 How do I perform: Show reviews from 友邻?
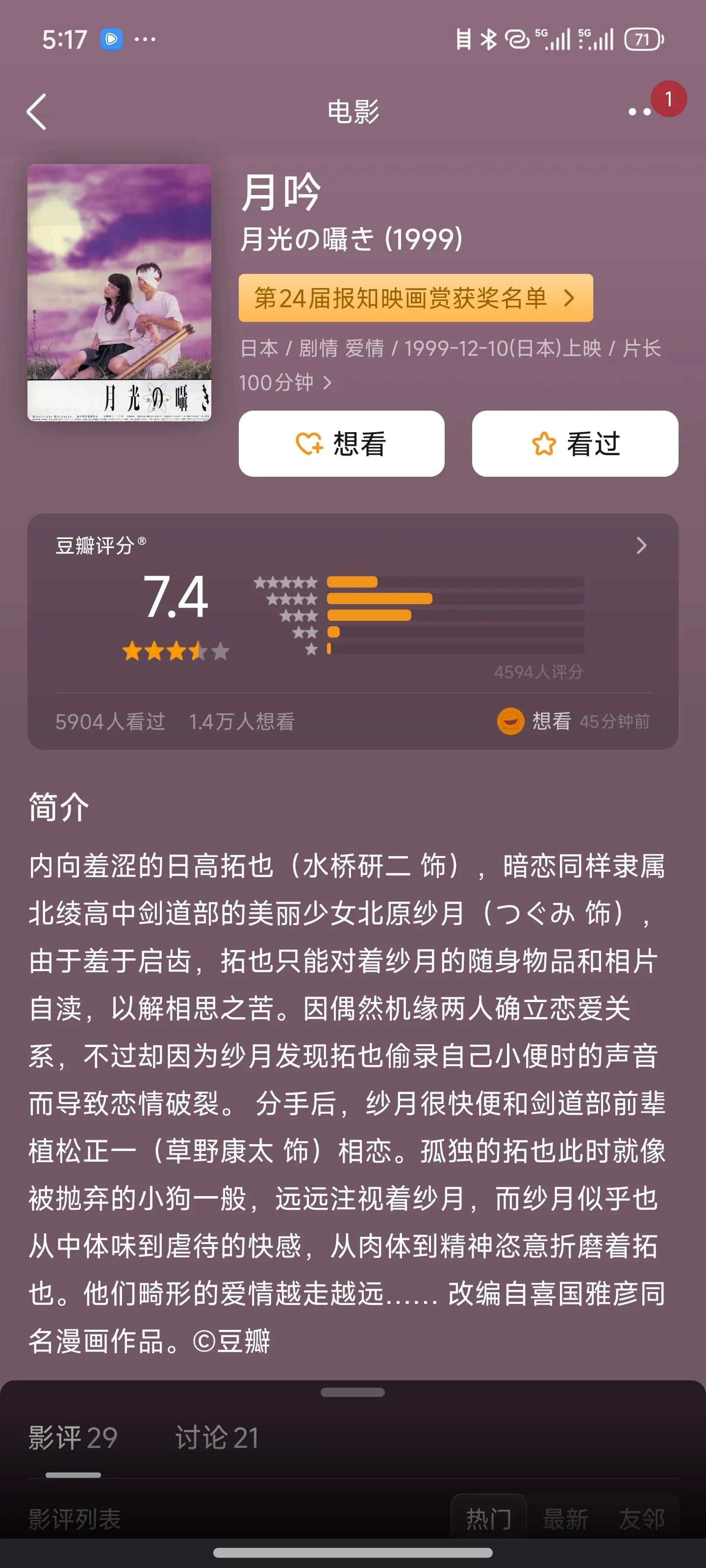coord(641,1518)
